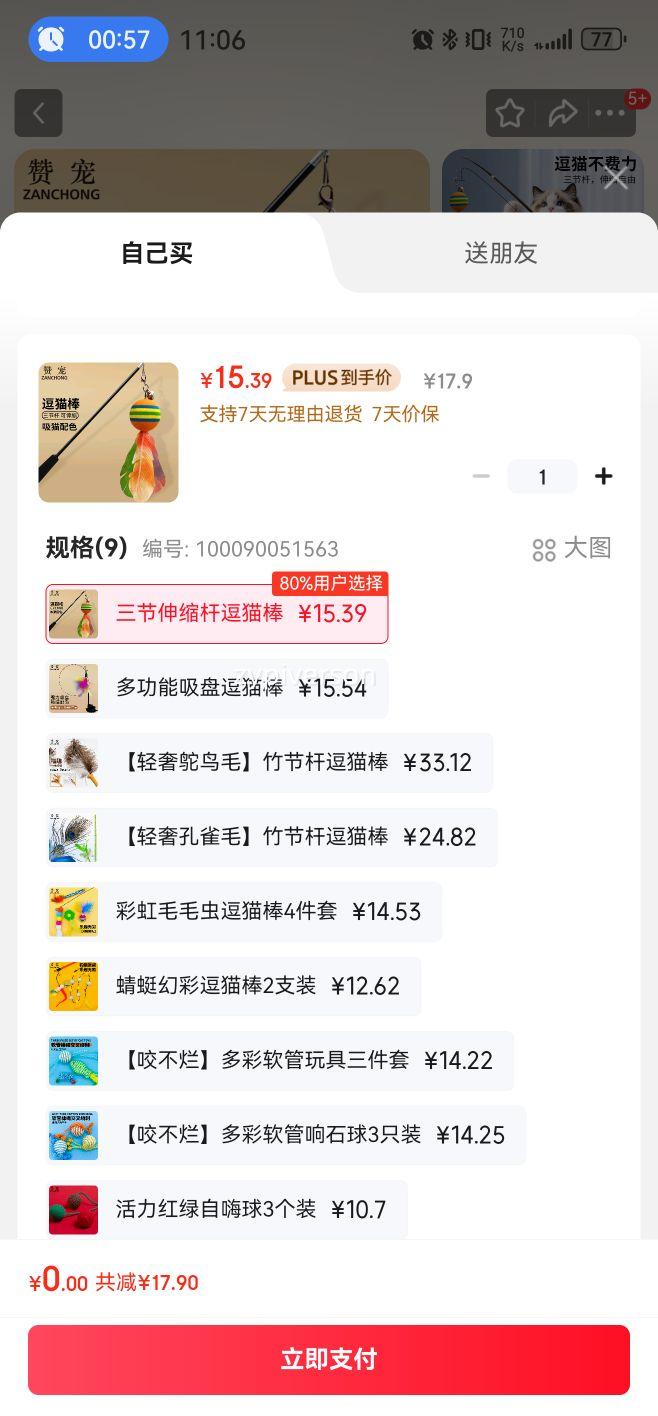Select 轻奢孔雀毛 竹节杆逗猫棒
Image resolution: width=658 pixels, height=1416 pixels.
[x=272, y=837]
